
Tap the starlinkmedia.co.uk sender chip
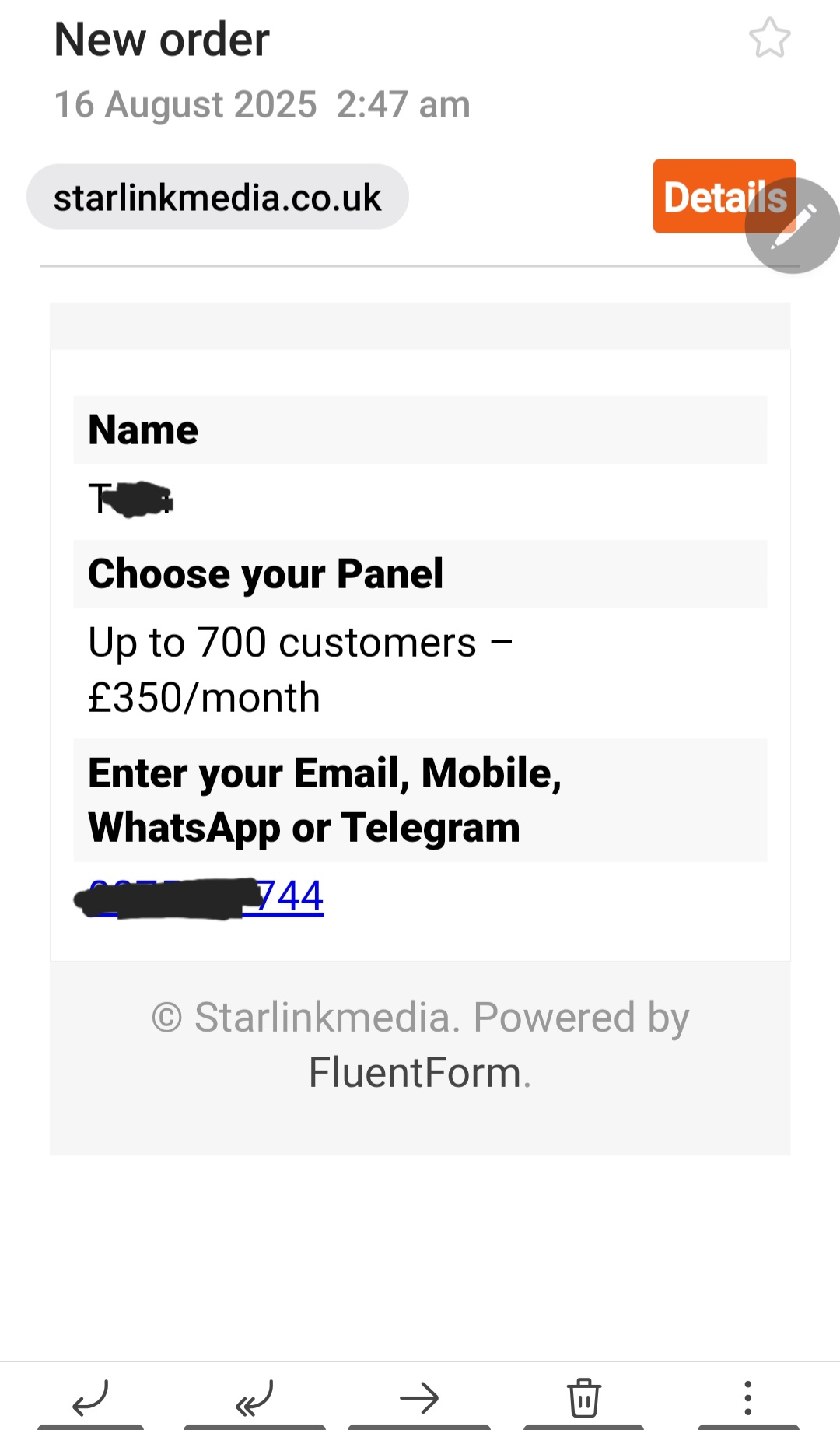pos(217,197)
